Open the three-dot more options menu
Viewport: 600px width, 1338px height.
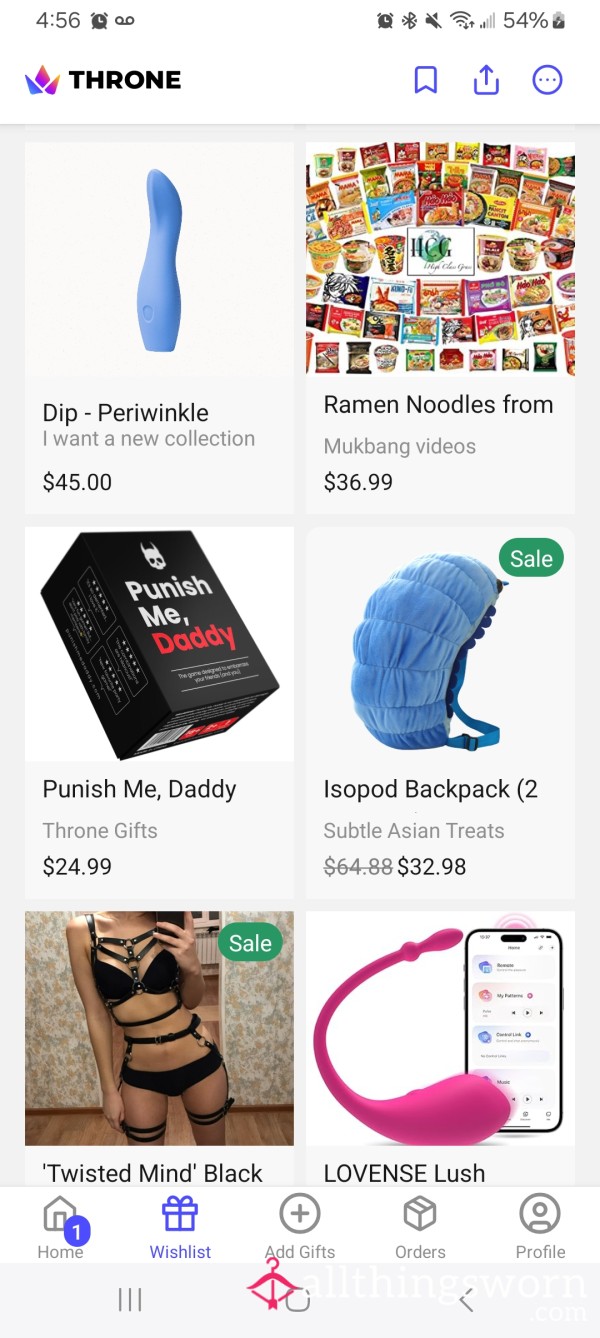(547, 80)
